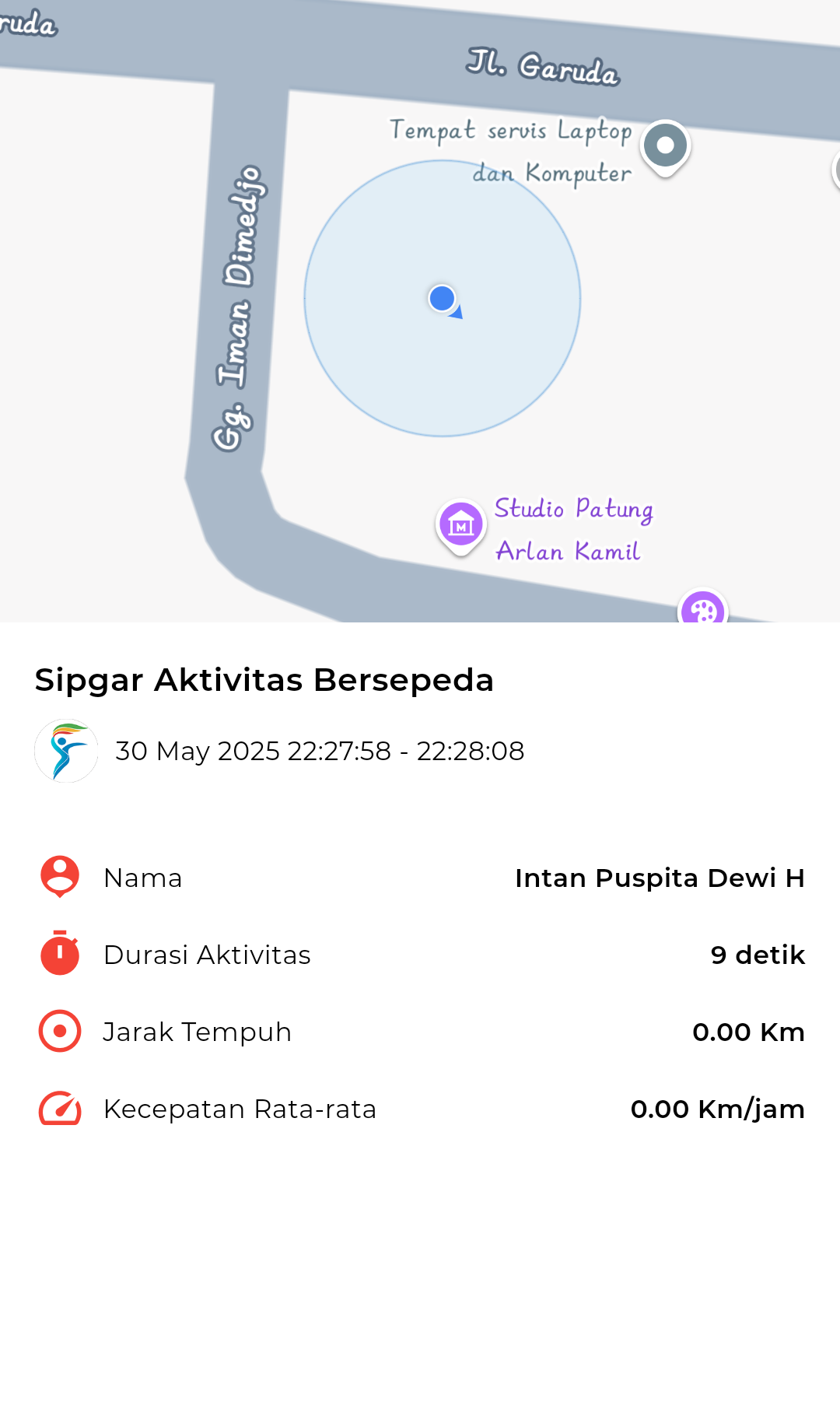
Task: Click the stopwatch Durasi Aktivitas icon
Action: click(x=59, y=954)
